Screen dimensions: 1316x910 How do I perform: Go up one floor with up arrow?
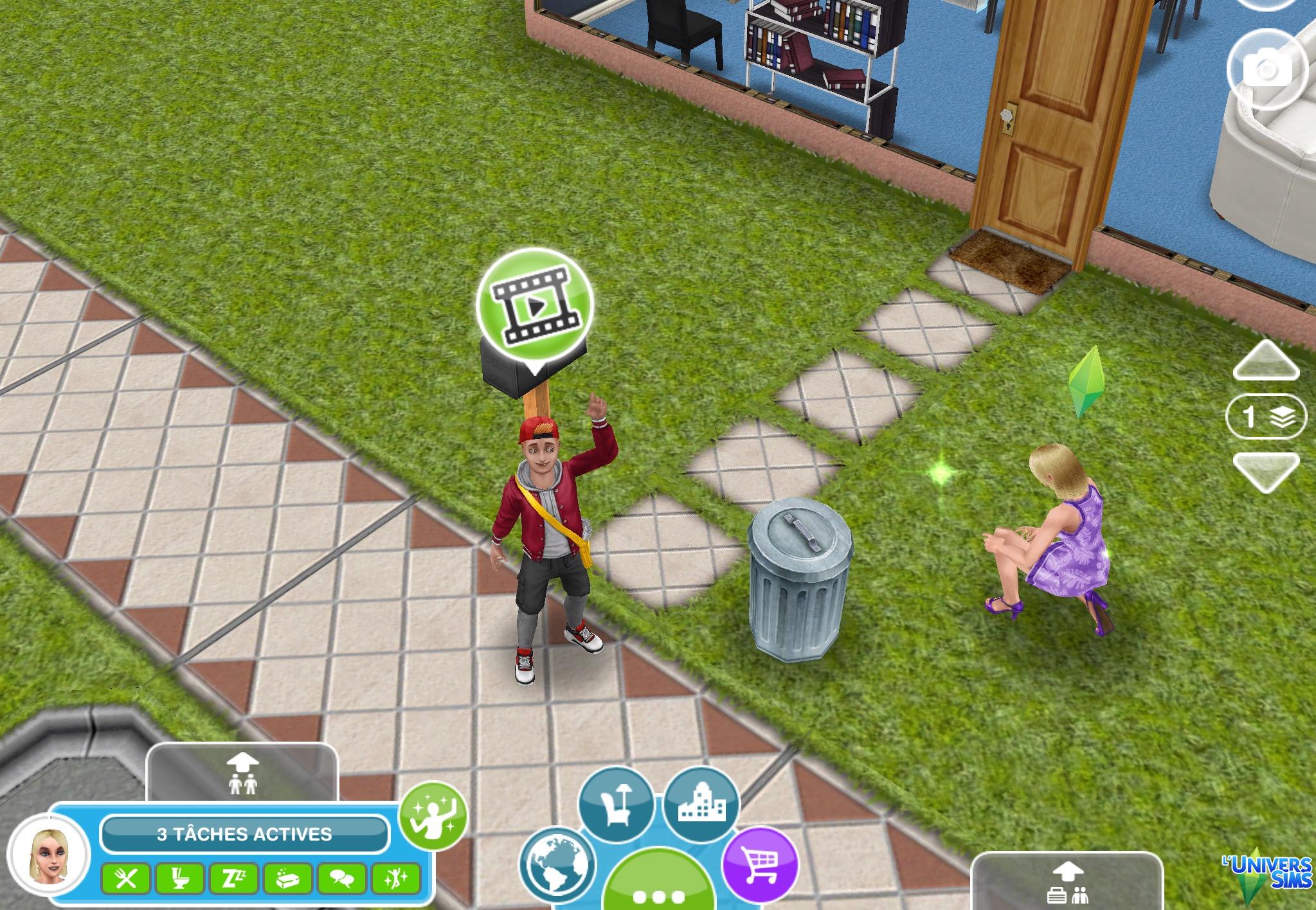tap(1265, 362)
